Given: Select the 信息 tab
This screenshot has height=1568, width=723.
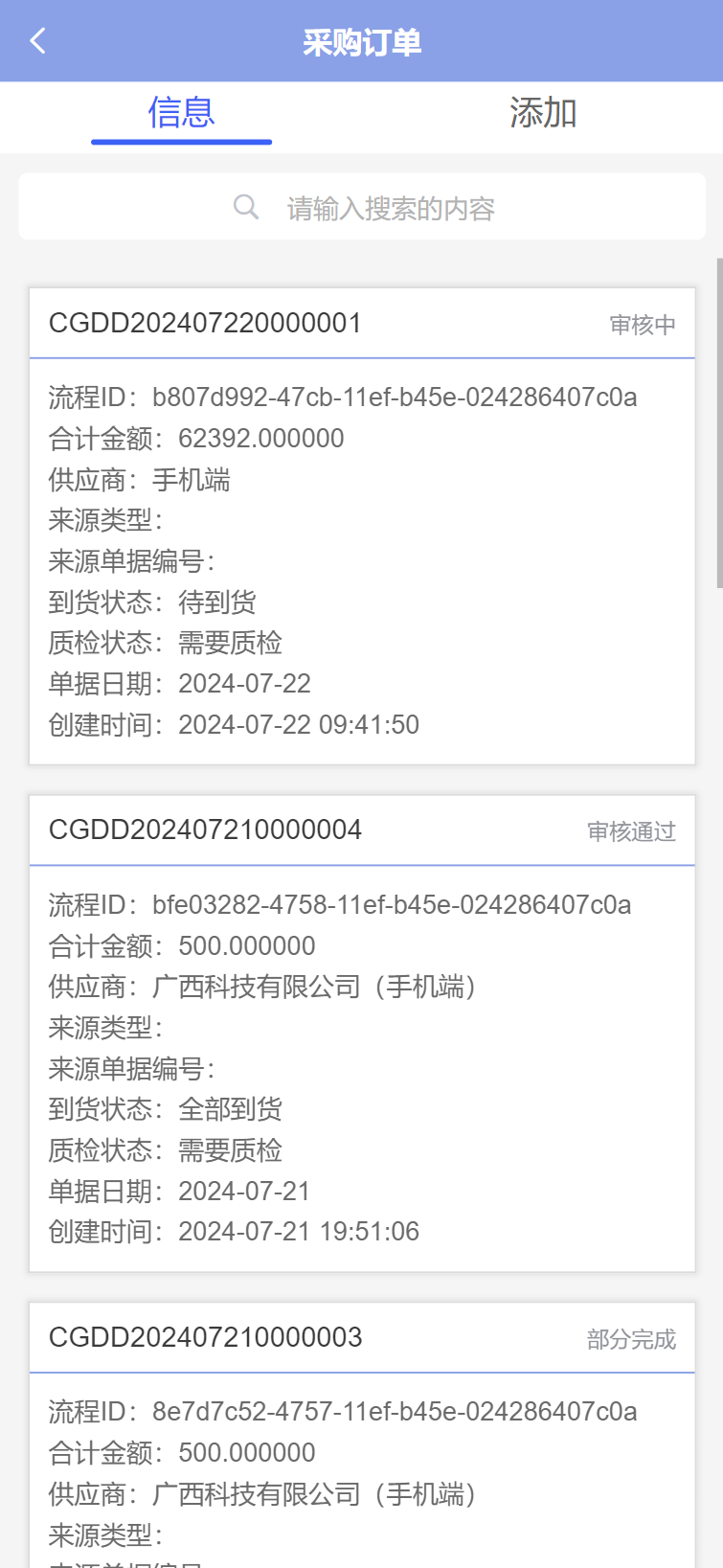Looking at the screenshot, I should point(181,113).
